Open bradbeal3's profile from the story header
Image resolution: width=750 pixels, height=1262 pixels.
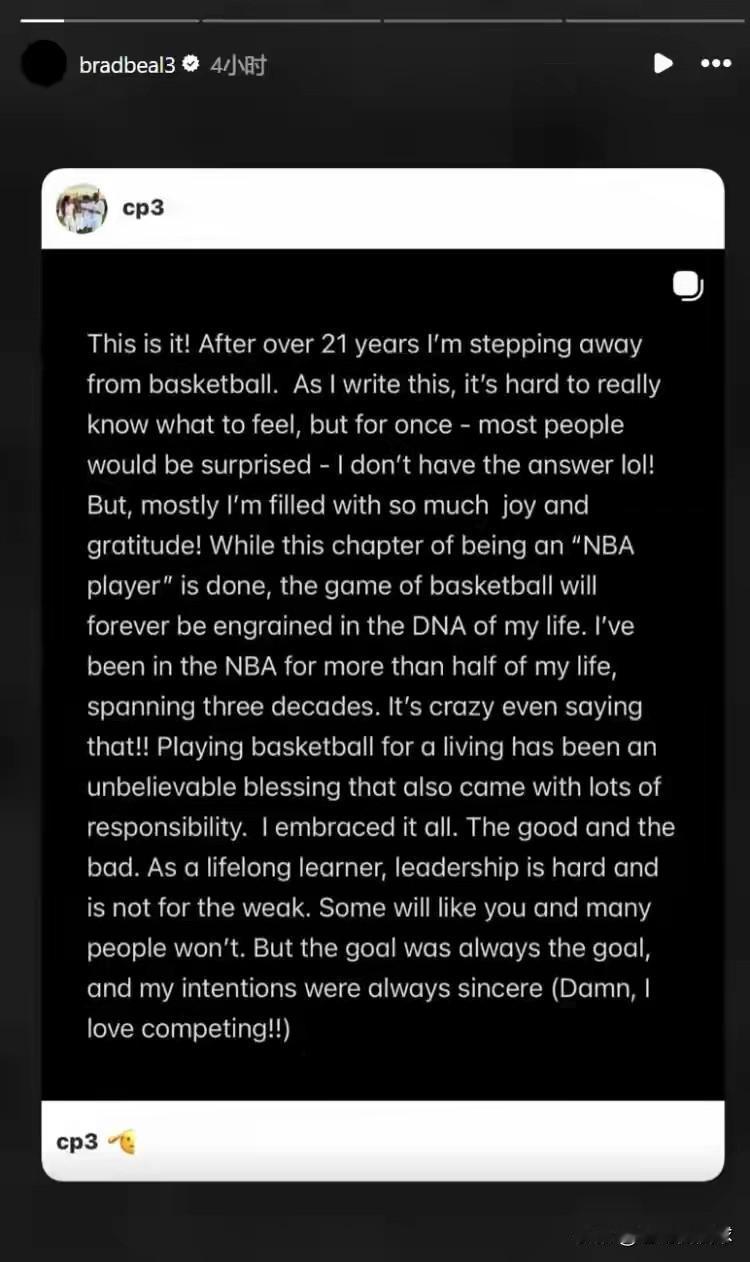(127, 65)
